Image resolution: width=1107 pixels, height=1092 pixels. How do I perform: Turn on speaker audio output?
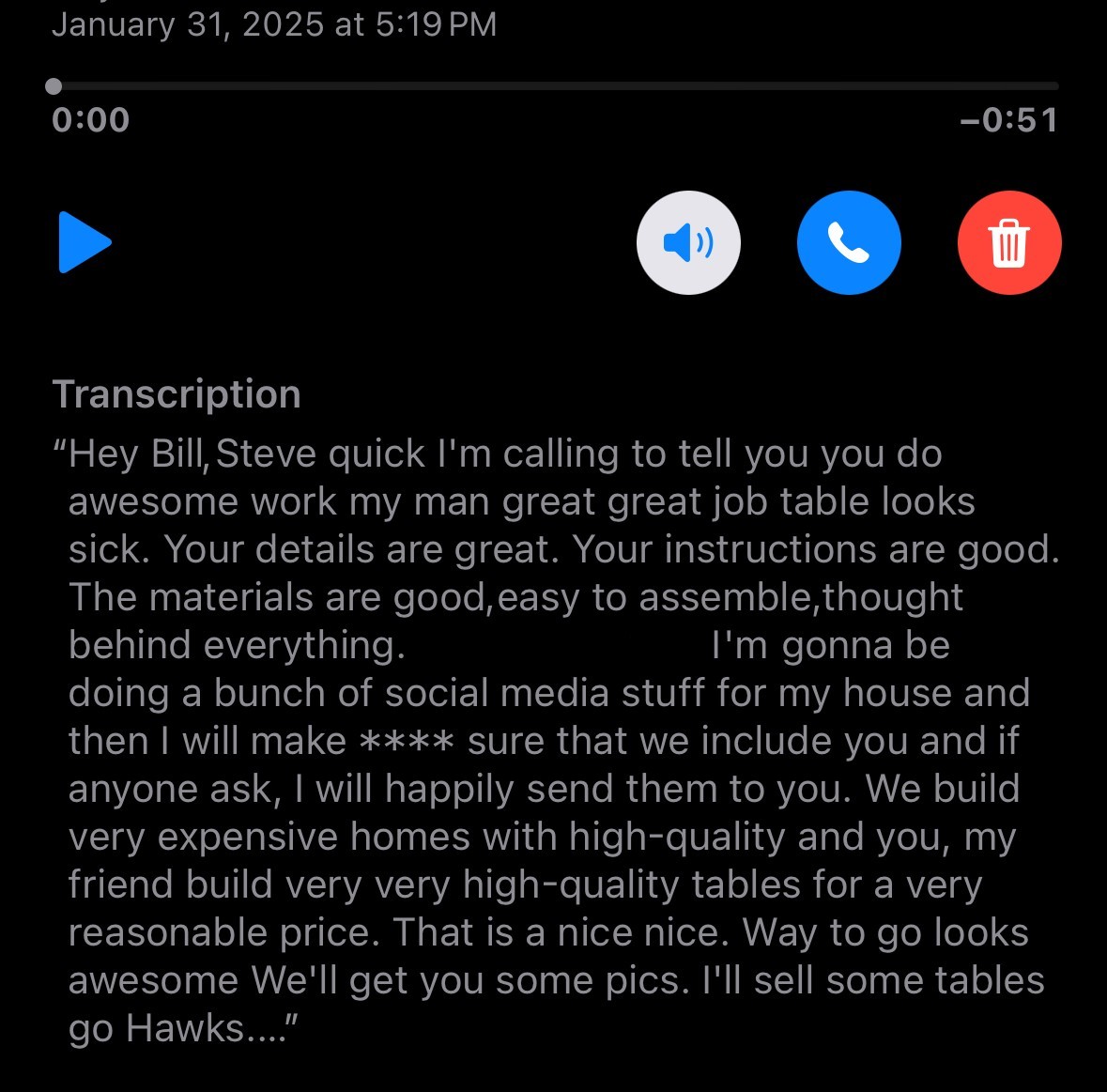[688, 242]
